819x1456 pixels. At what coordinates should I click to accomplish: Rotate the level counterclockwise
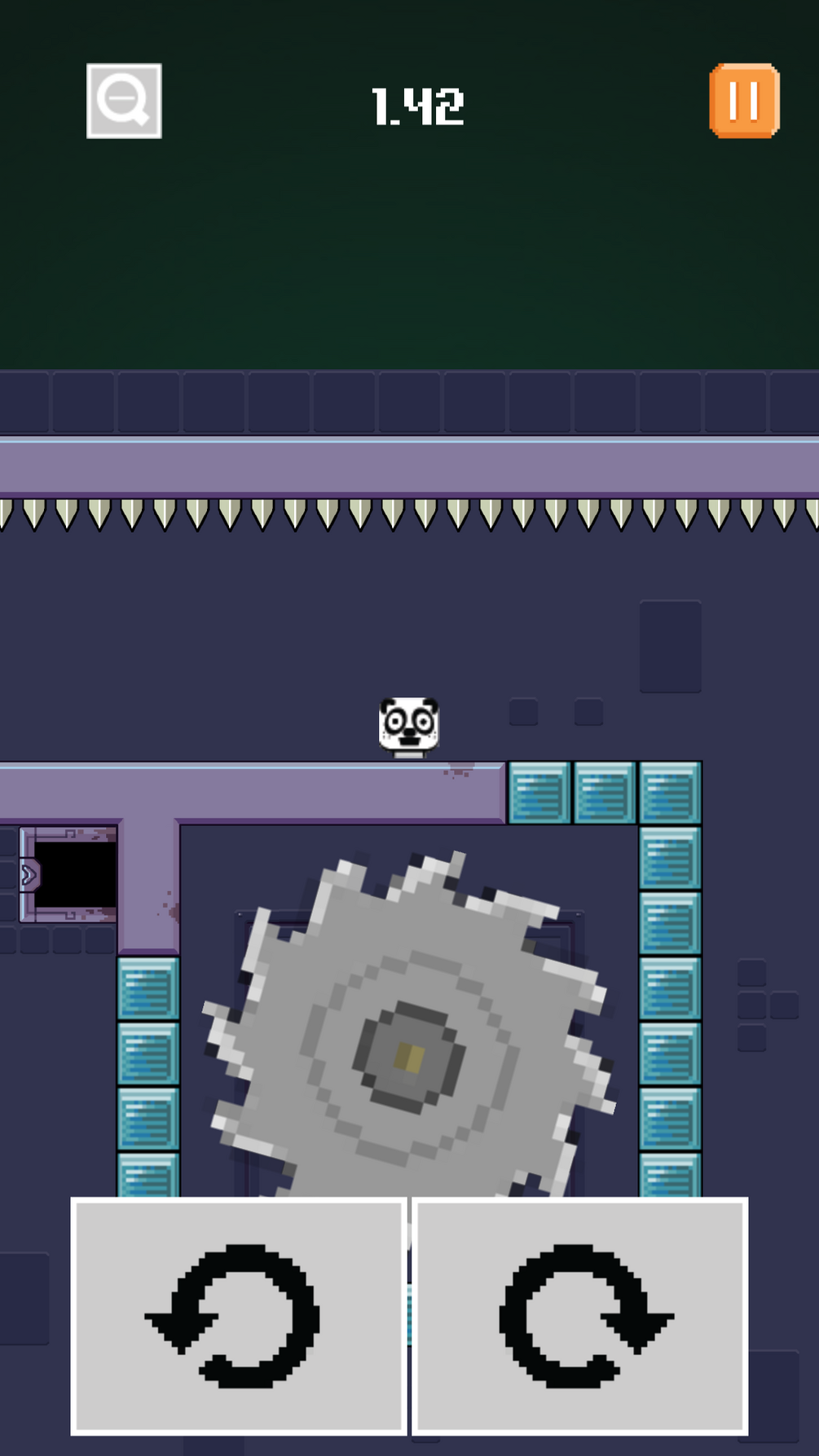click(238, 1315)
